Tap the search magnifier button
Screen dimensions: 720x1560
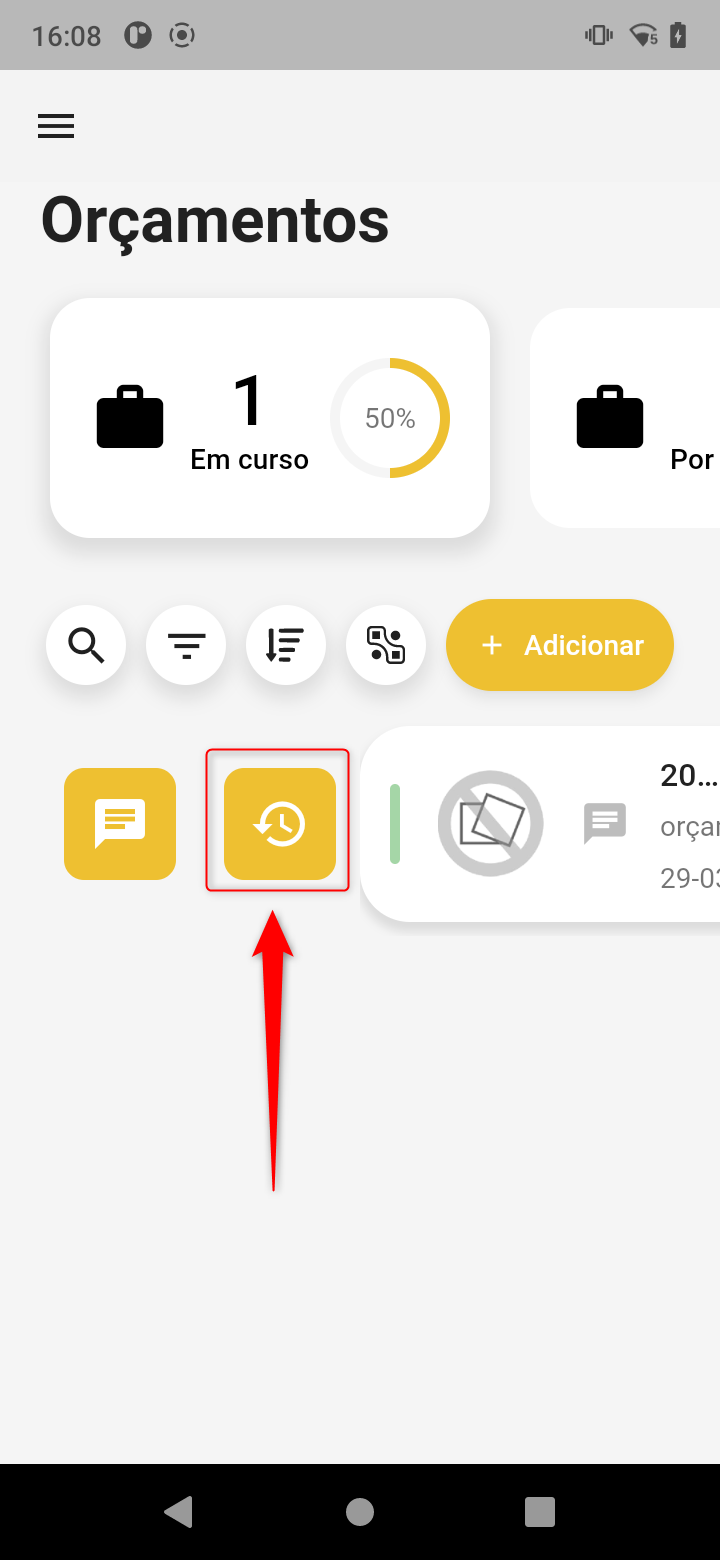tap(86, 645)
